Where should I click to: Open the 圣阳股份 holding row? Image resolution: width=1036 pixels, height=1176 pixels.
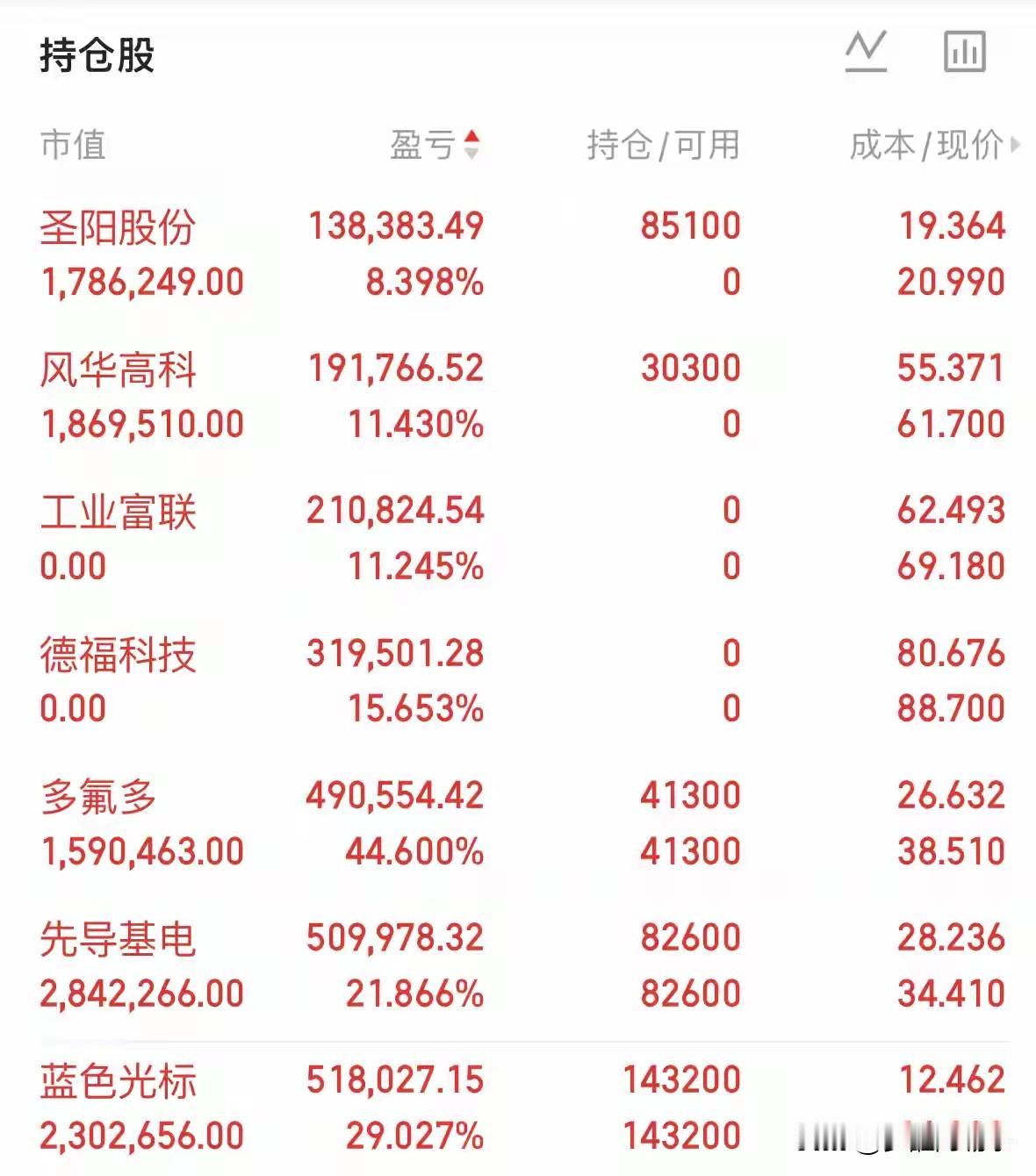click(x=523, y=254)
